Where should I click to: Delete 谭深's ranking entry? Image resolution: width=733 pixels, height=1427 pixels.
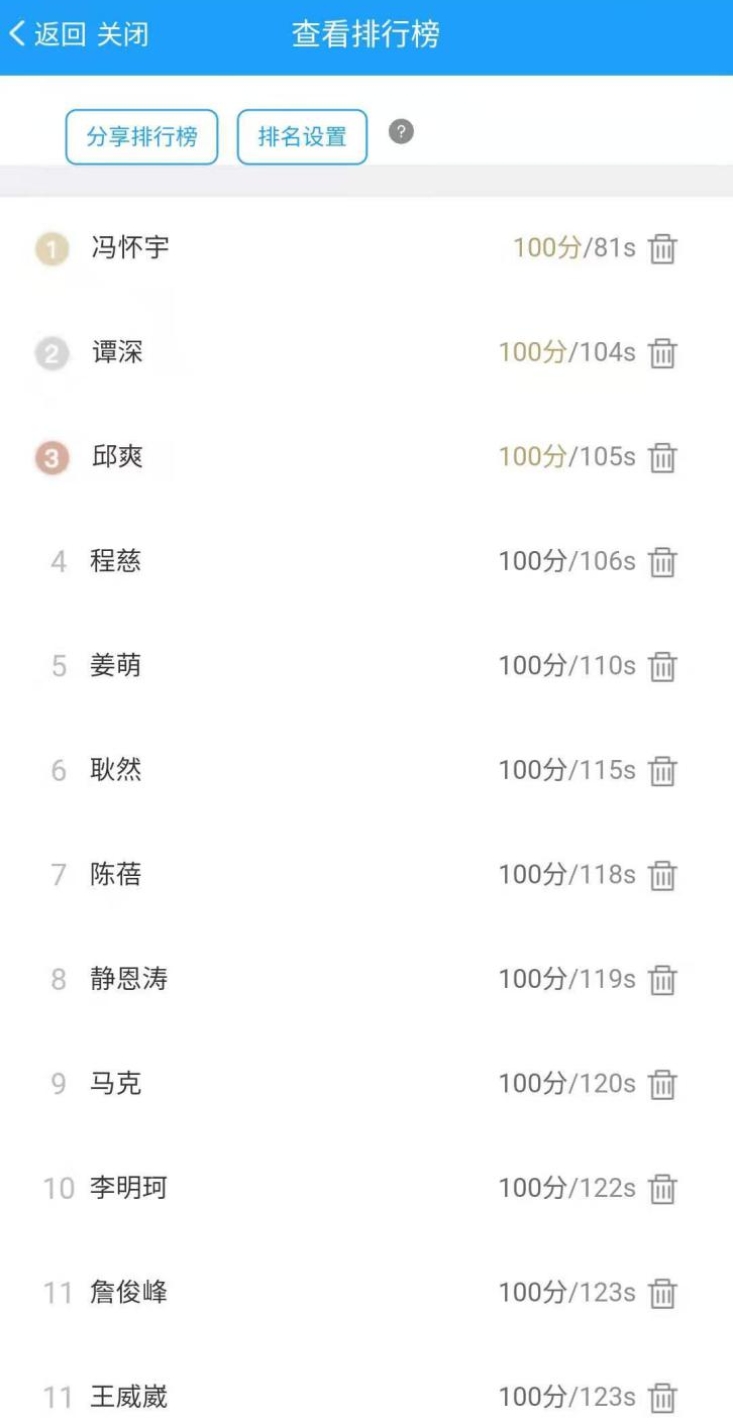pyautogui.click(x=663, y=353)
